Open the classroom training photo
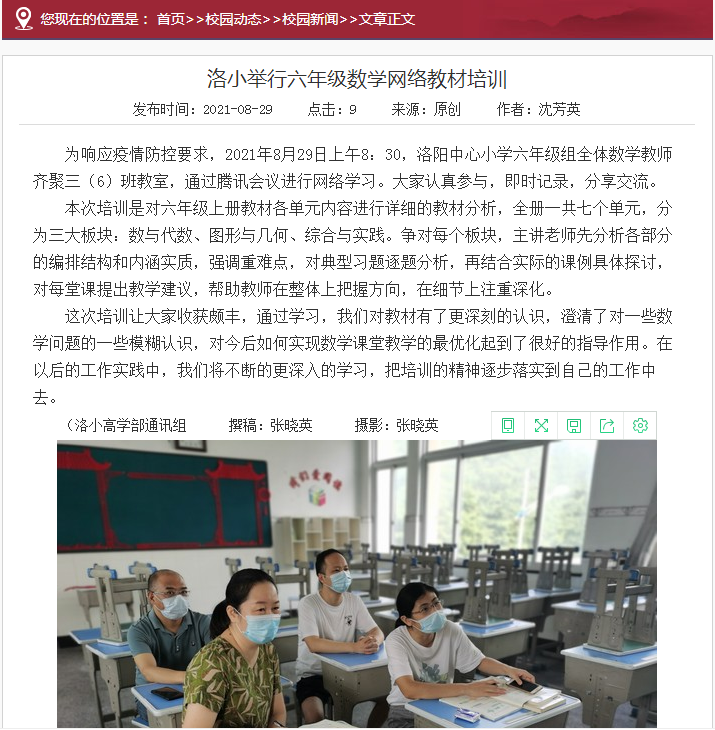This screenshot has width=715, height=730. pyautogui.click(x=356, y=590)
